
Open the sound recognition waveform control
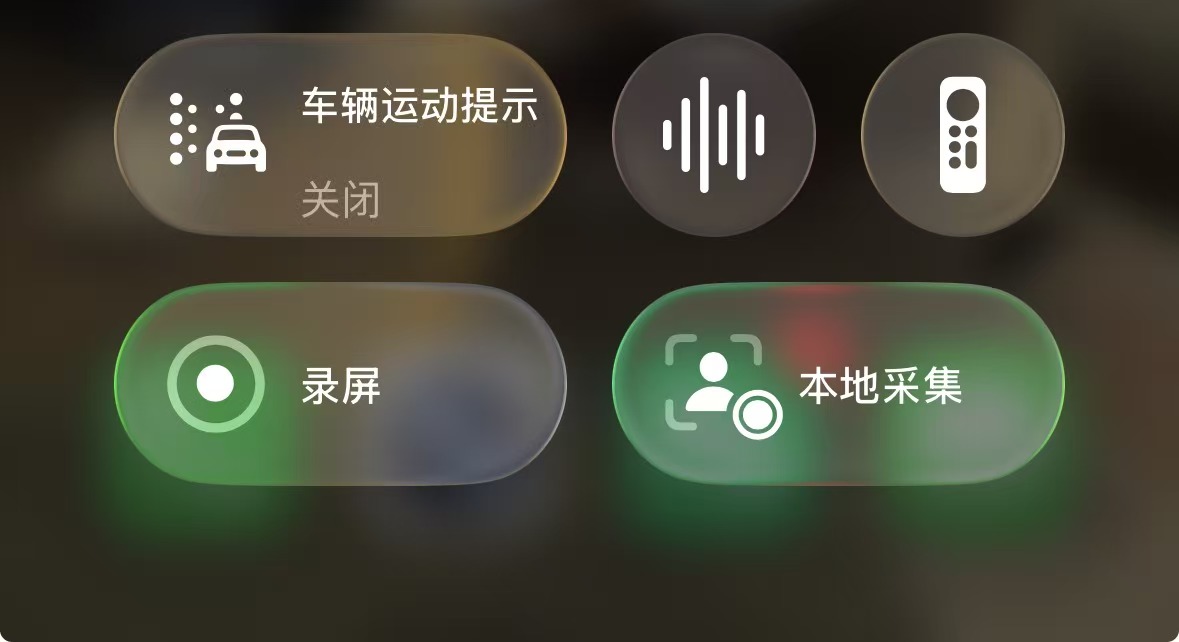713,135
